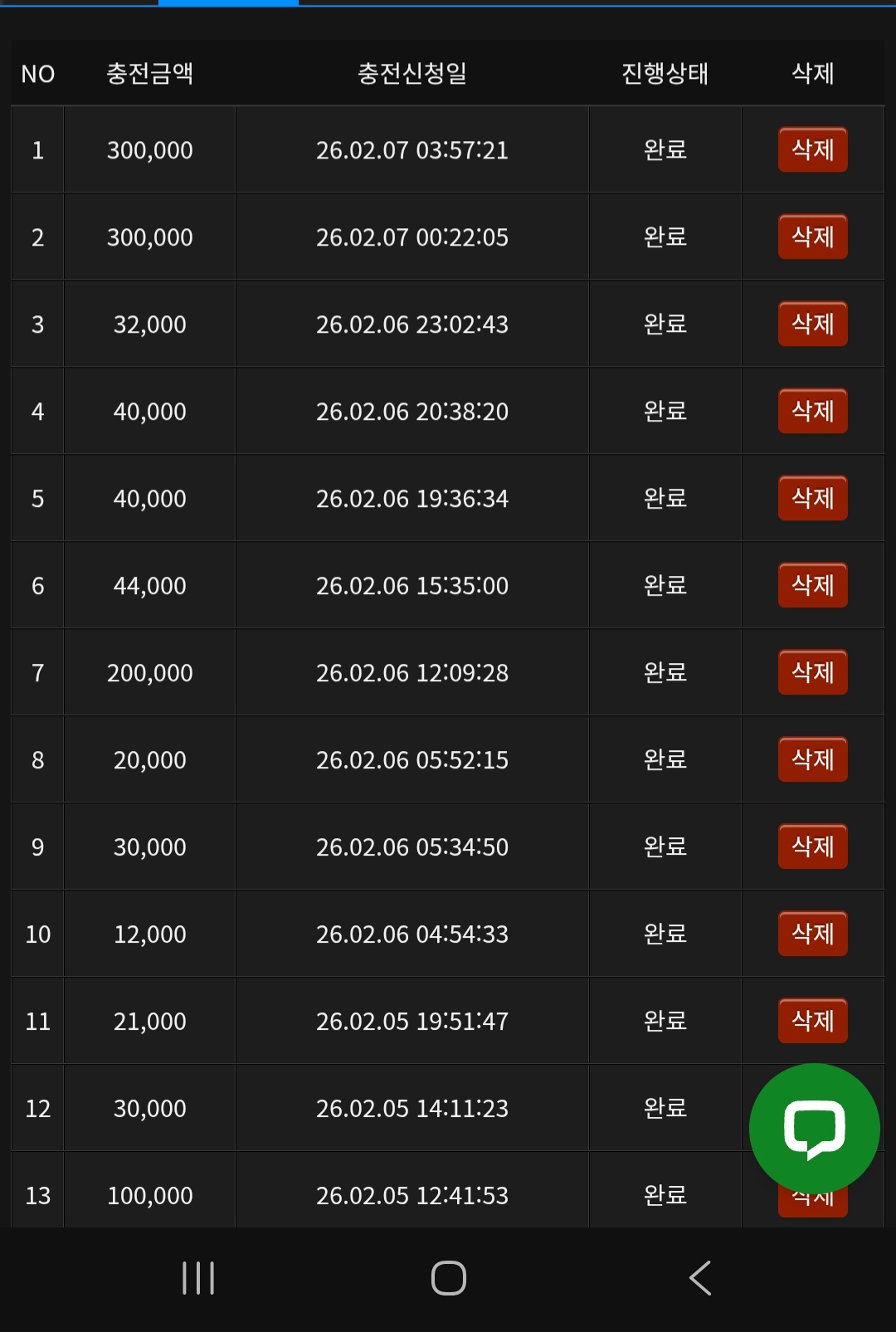Delete row 1 charge of 300,000
896x1332 pixels.
tap(812, 149)
